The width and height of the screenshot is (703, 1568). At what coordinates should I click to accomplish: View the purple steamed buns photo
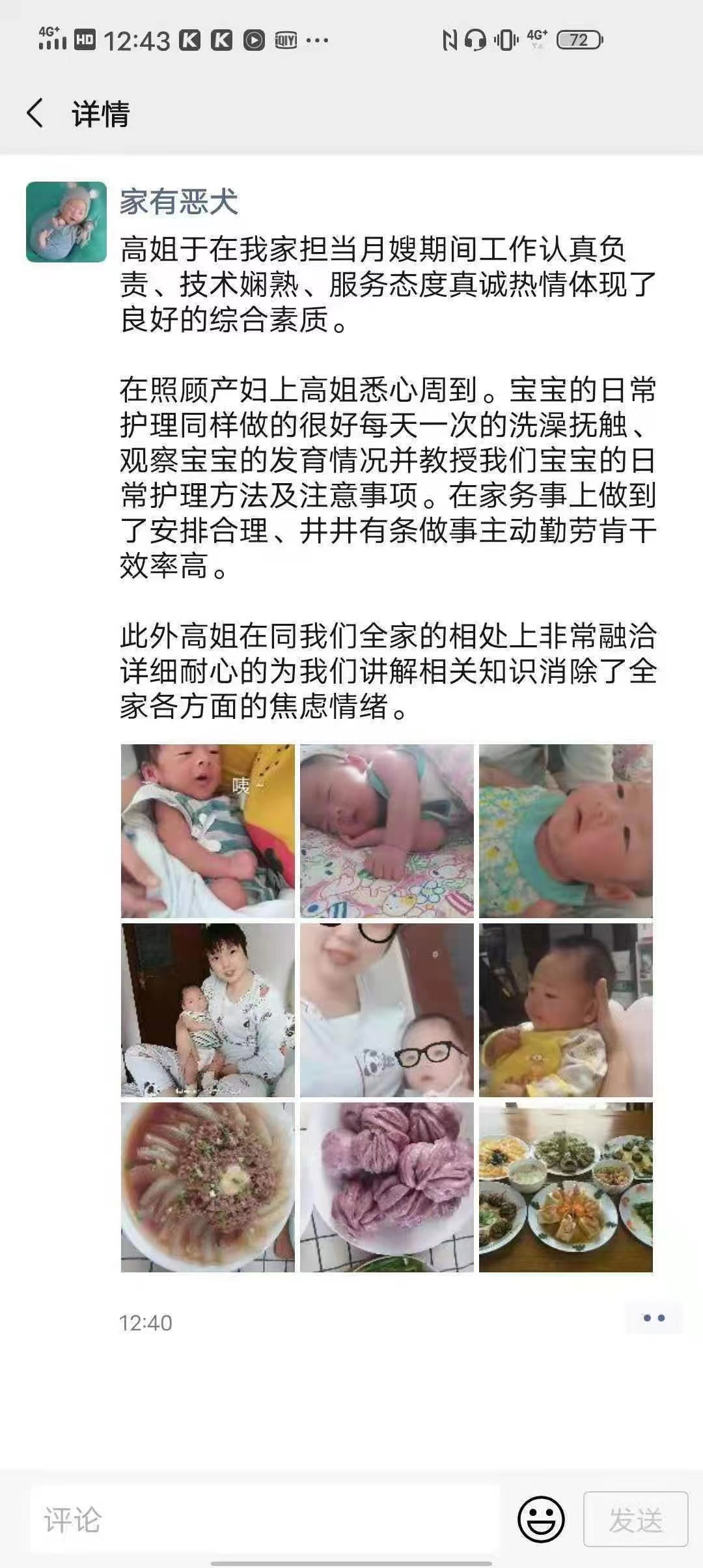click(x=387, y=1187)
